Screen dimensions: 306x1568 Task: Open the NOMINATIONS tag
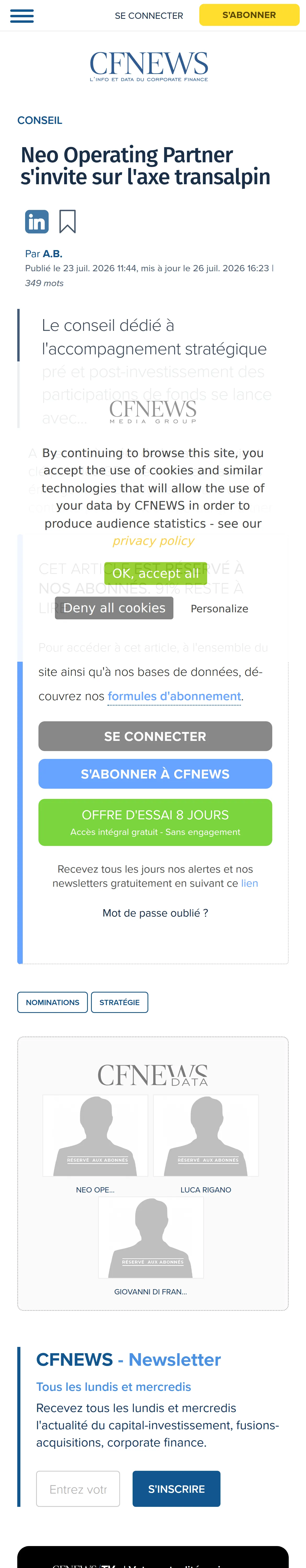(x=52, y=1002)
